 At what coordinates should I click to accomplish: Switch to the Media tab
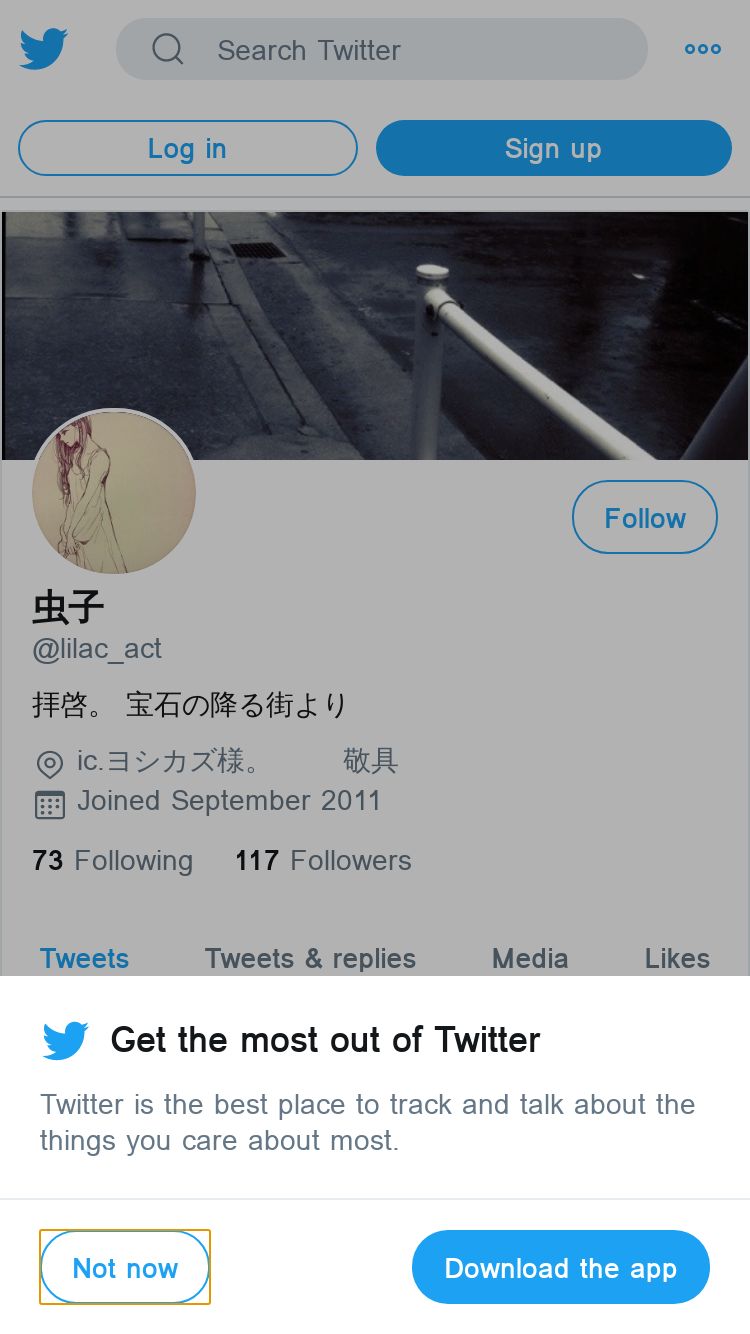[x=530, y=958]
